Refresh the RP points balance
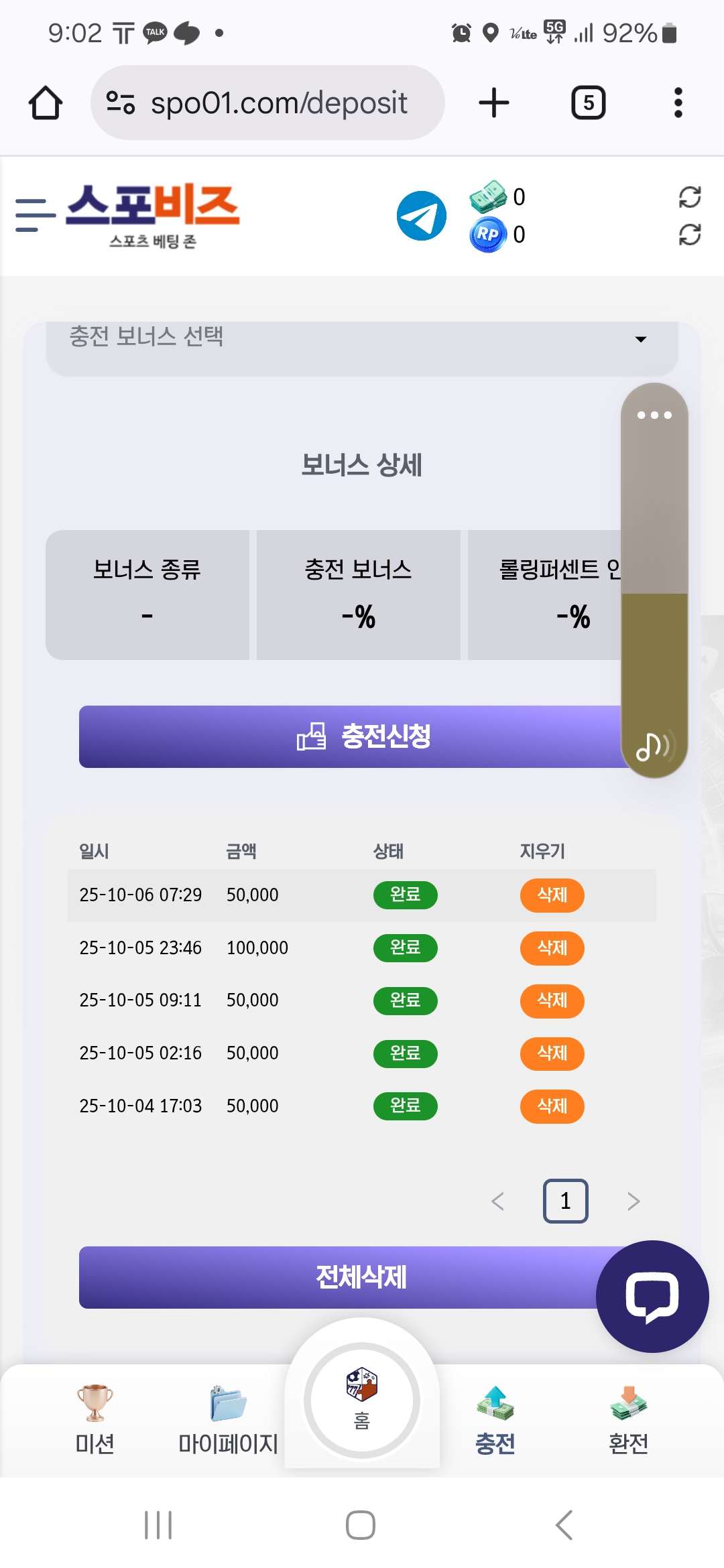Screen dimensions: 724x1568 (689, 235)
